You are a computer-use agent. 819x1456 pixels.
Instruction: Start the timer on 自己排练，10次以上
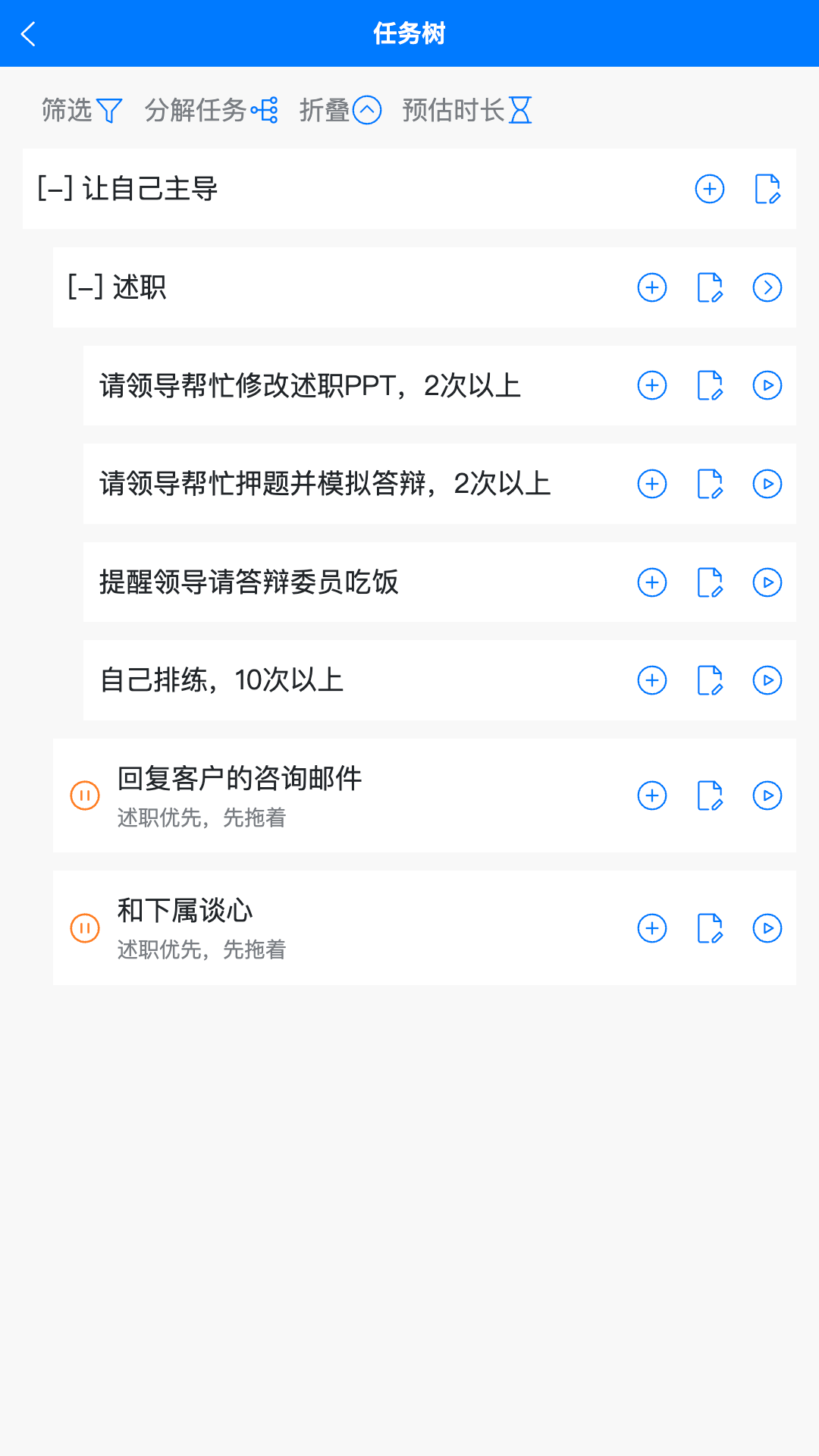768,680
